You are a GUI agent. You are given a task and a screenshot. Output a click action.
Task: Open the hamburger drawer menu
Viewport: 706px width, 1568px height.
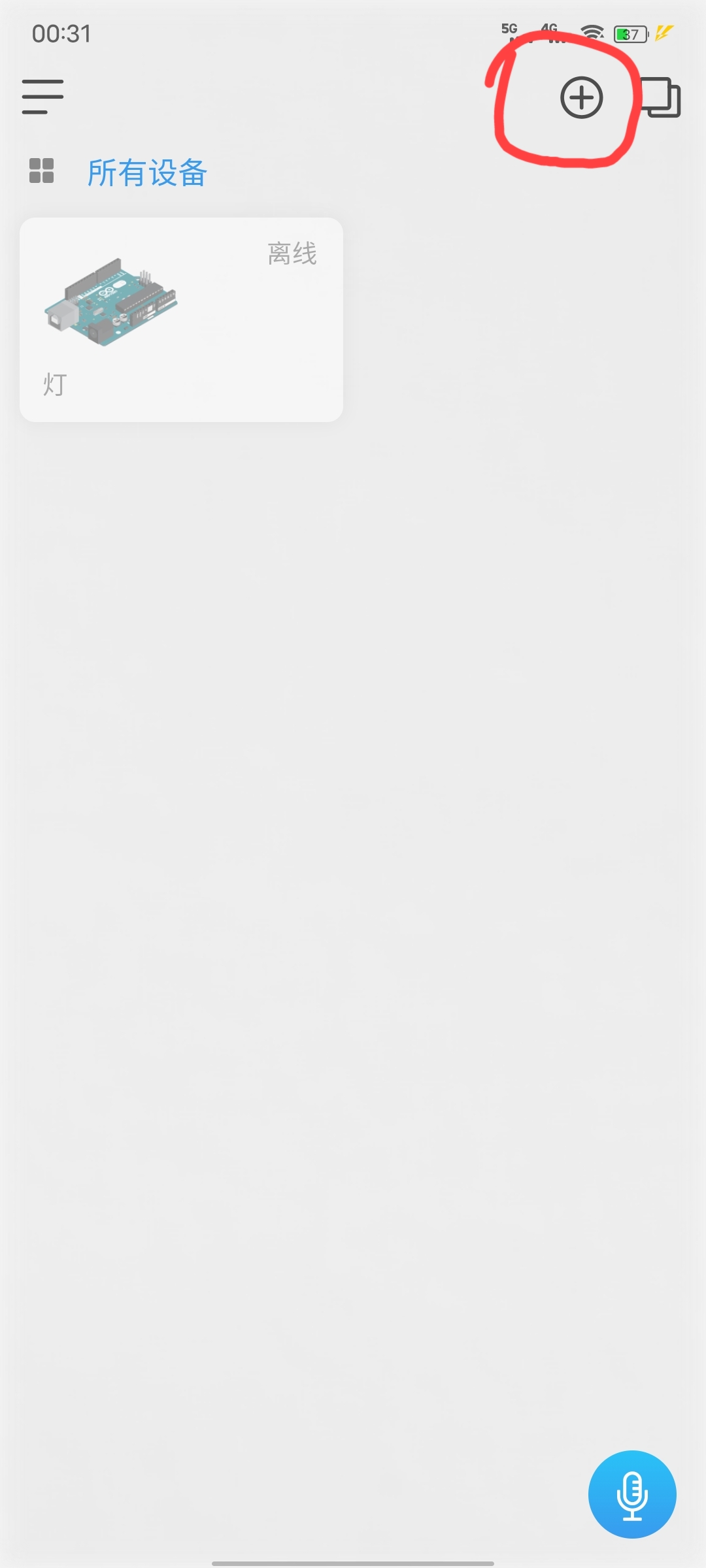[x=43, y=97]
